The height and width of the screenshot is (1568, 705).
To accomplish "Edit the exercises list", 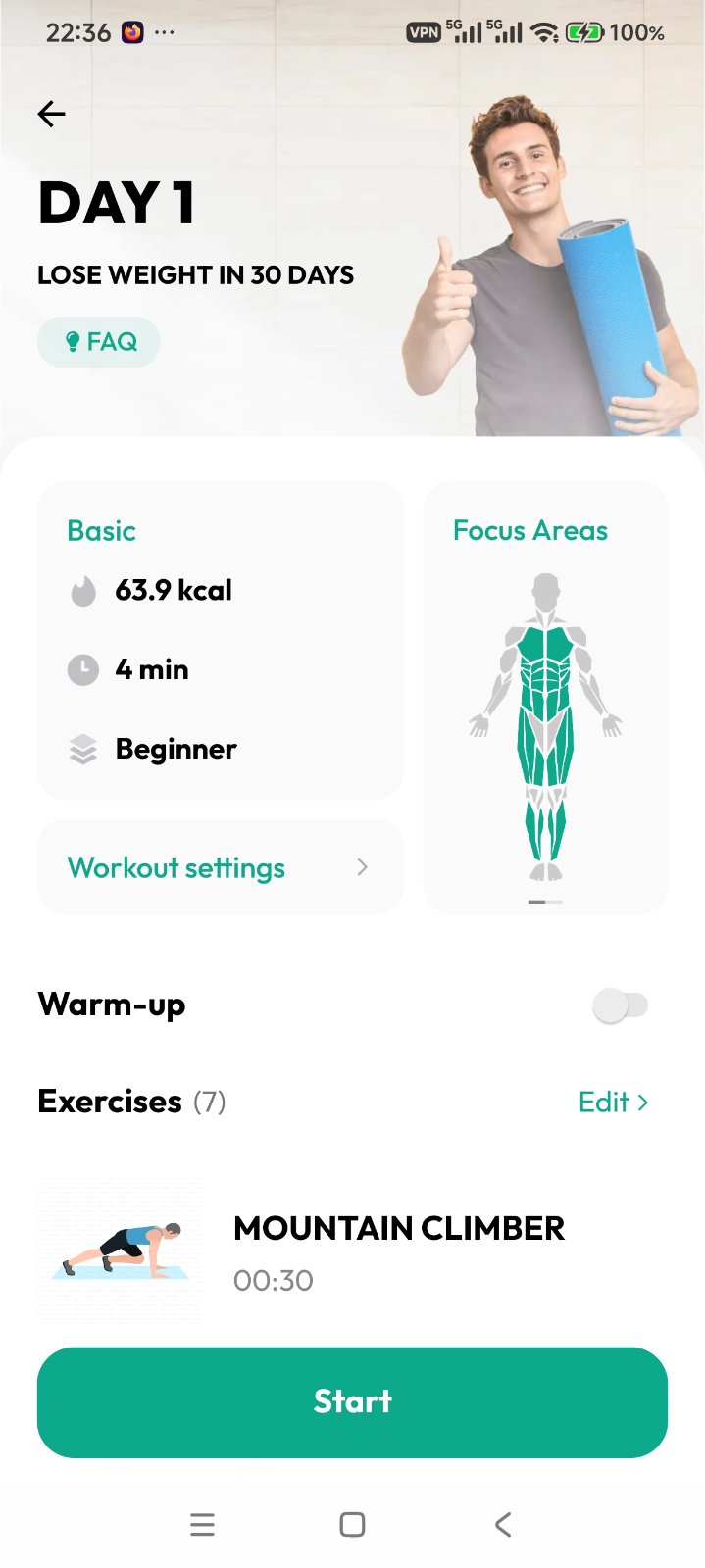I will pos(613,1102).
